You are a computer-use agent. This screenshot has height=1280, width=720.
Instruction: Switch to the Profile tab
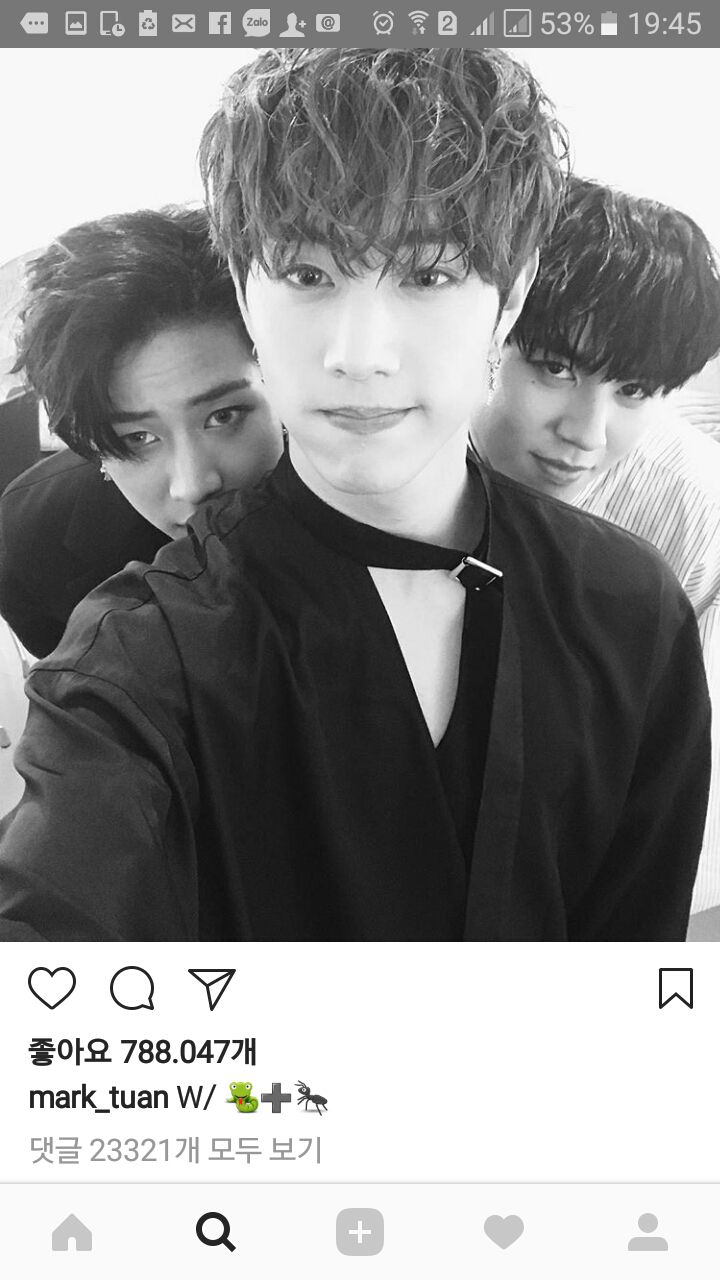(x=648, y=1233)
